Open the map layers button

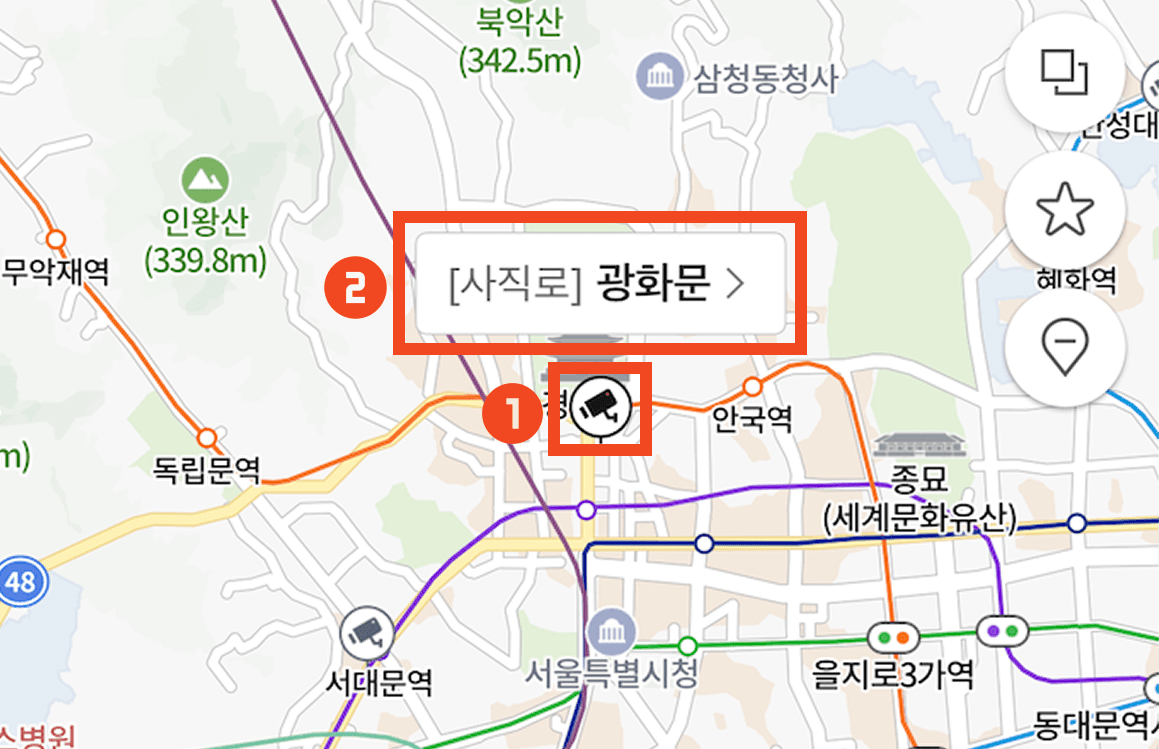(1064, 72)
